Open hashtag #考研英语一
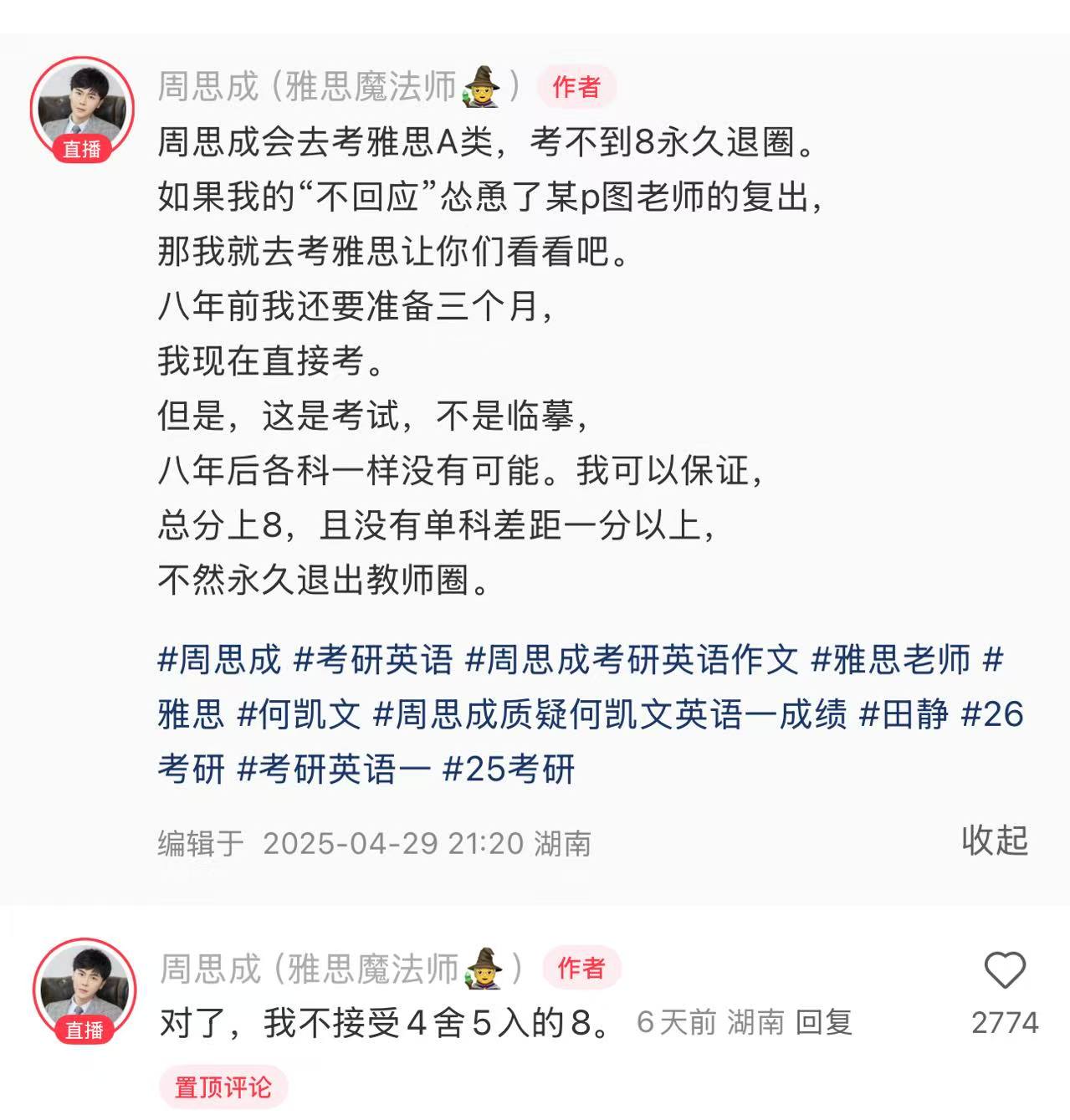 pyautogui.click(x=334, y=769)
